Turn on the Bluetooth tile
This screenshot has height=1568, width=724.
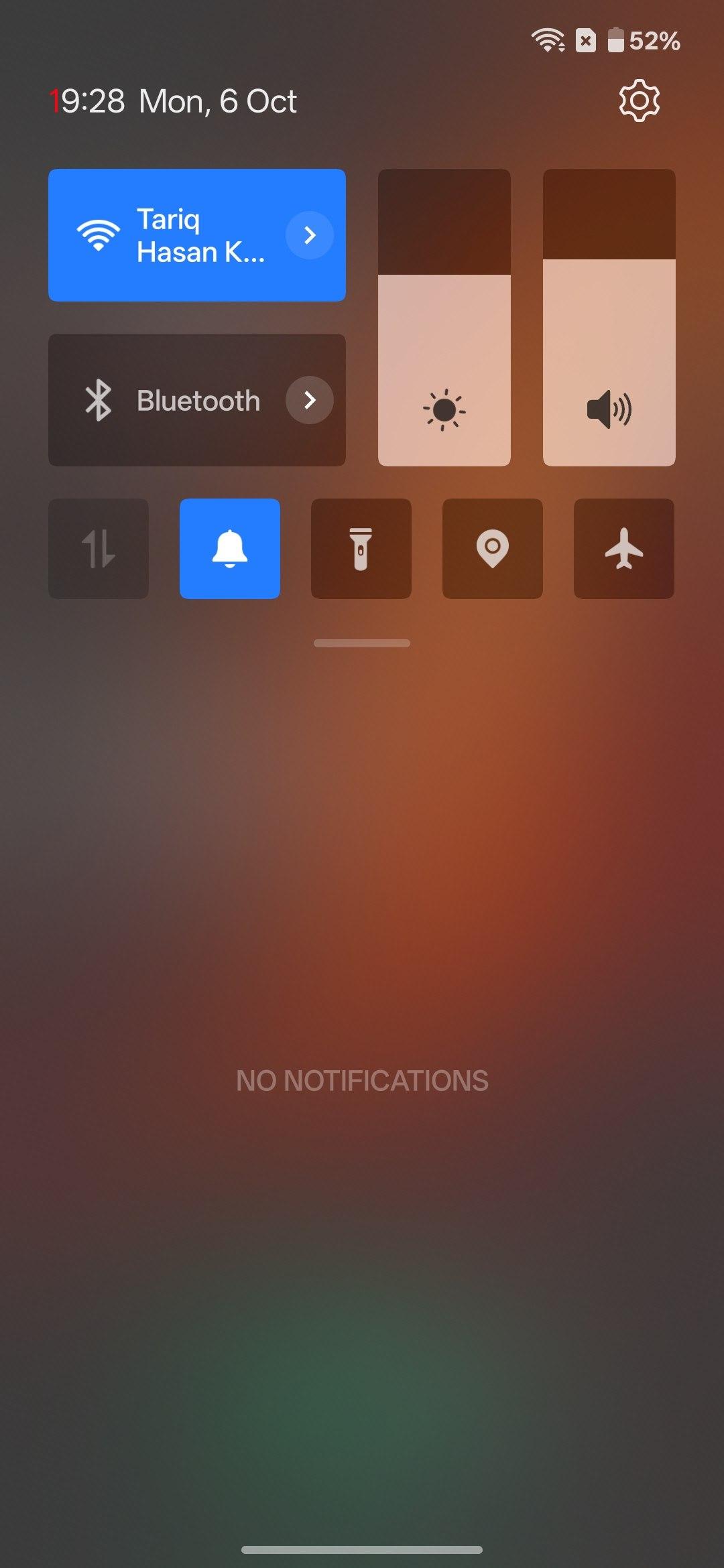168,400
